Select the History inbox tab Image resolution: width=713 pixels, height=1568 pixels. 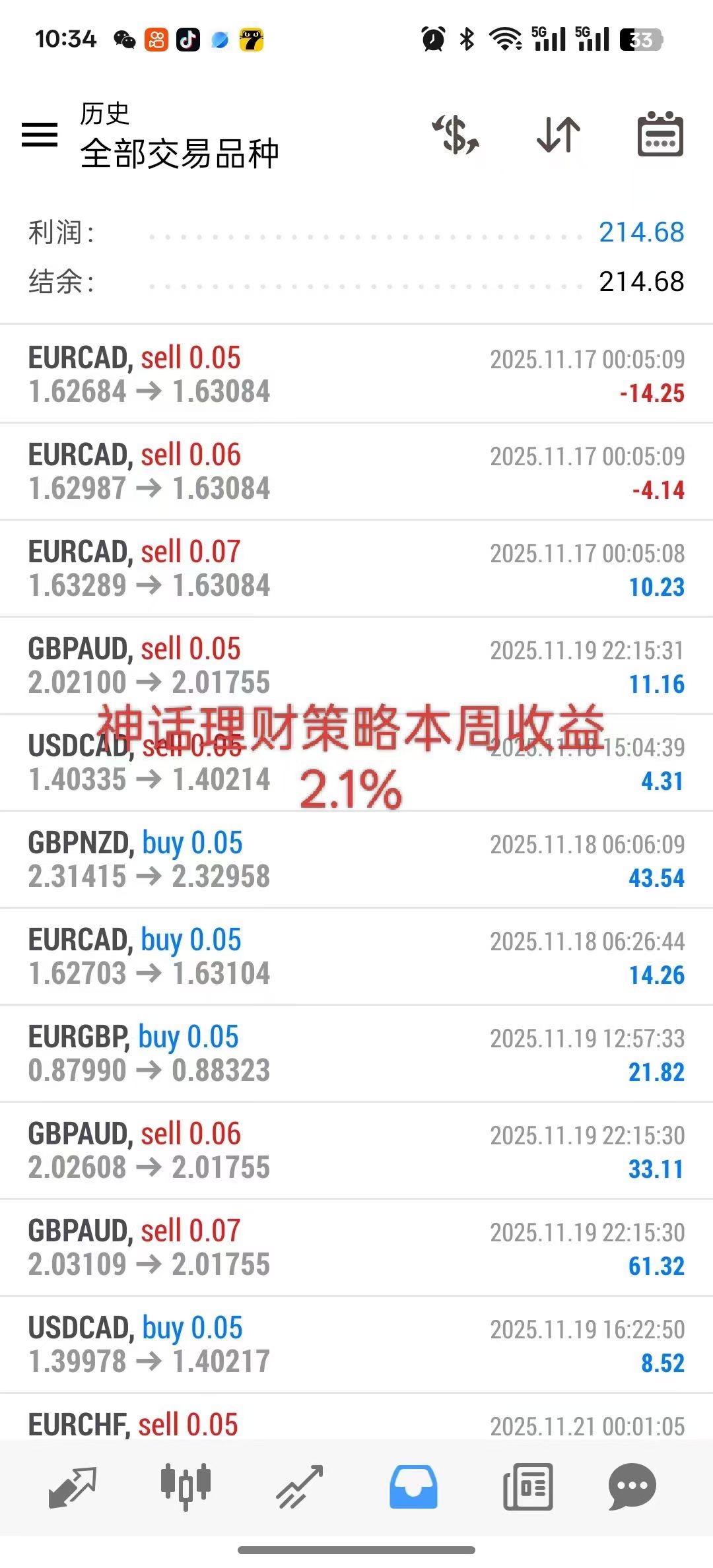pos(413,1487)
